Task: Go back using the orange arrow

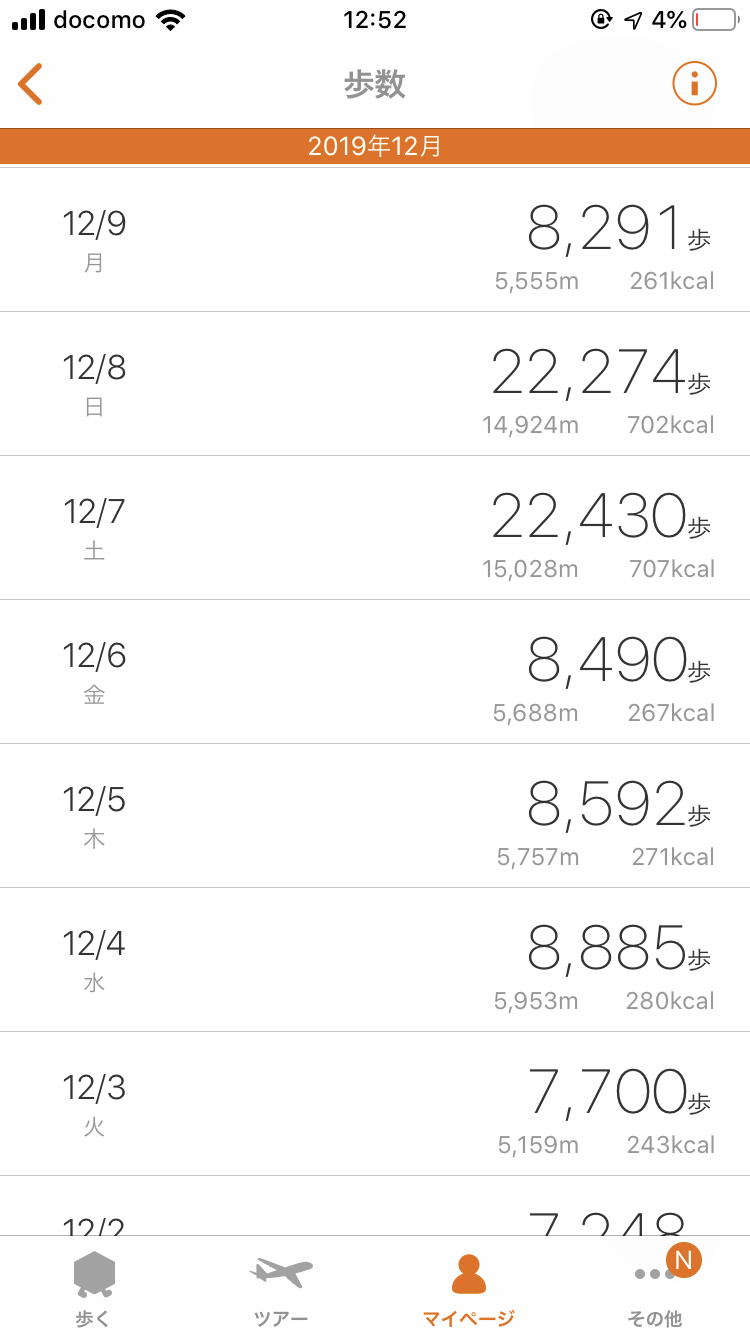Action: (x=30, y=84)
